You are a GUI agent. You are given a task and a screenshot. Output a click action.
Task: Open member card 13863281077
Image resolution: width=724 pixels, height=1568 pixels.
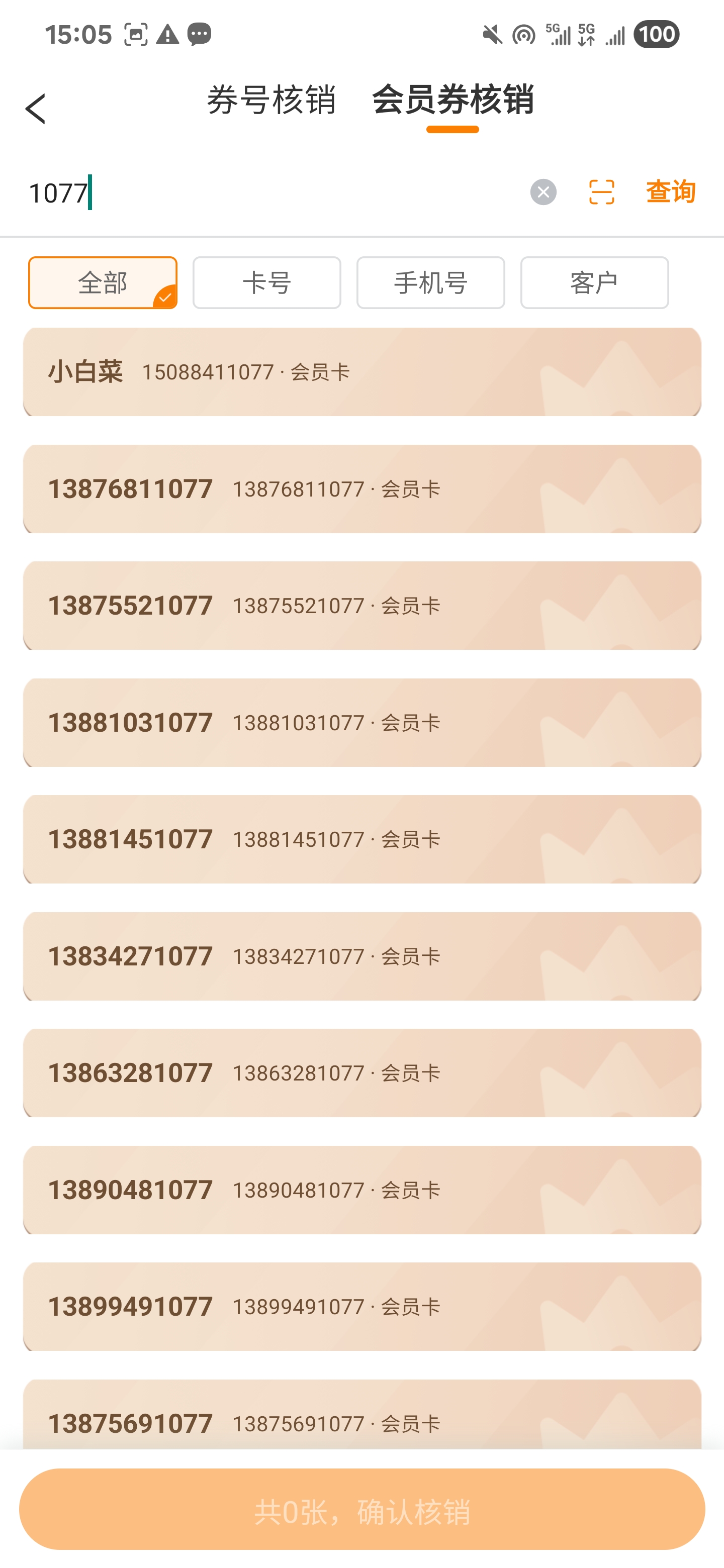point(361,1073)
